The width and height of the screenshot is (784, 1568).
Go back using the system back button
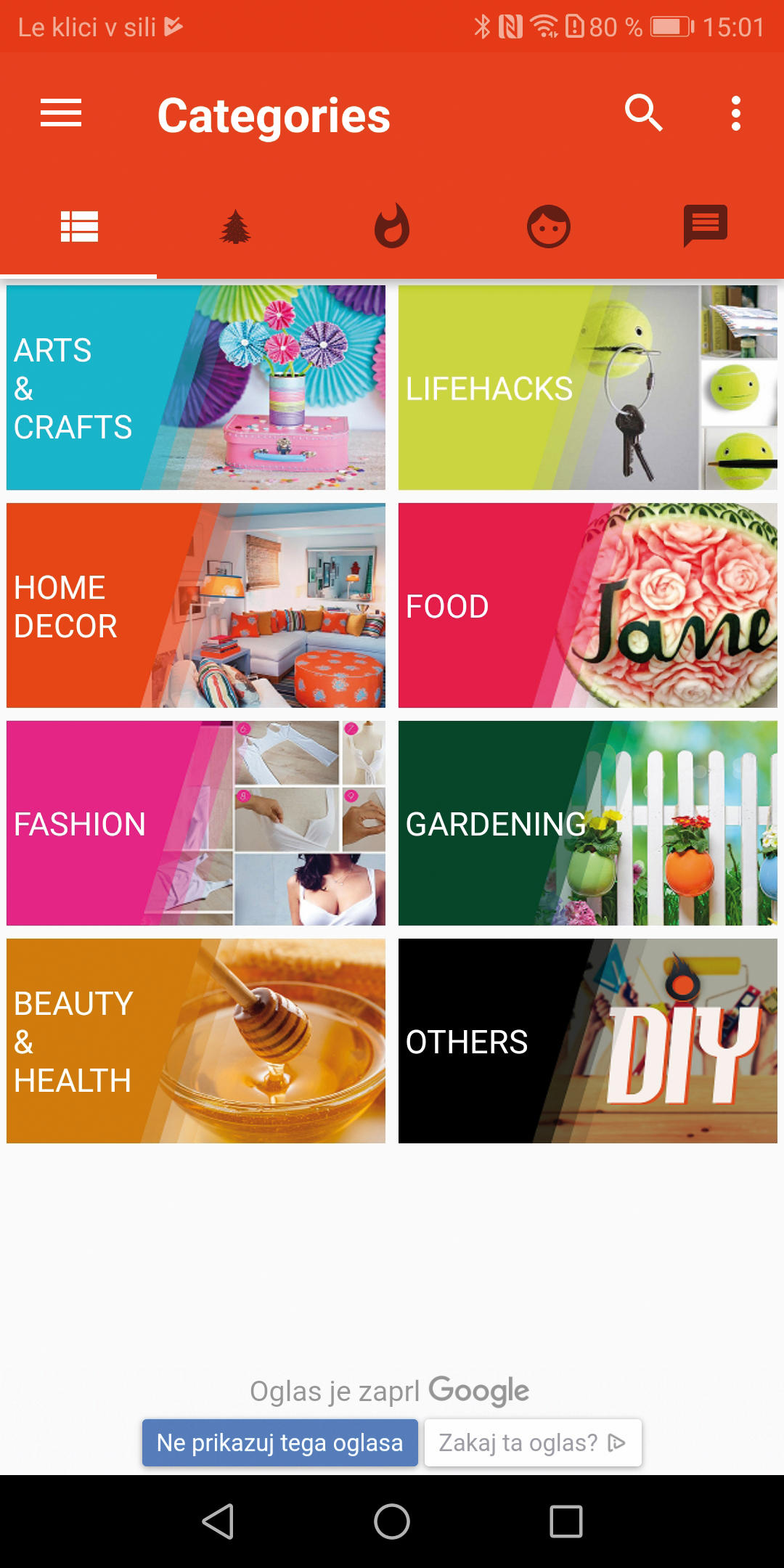coord(218,1521)
